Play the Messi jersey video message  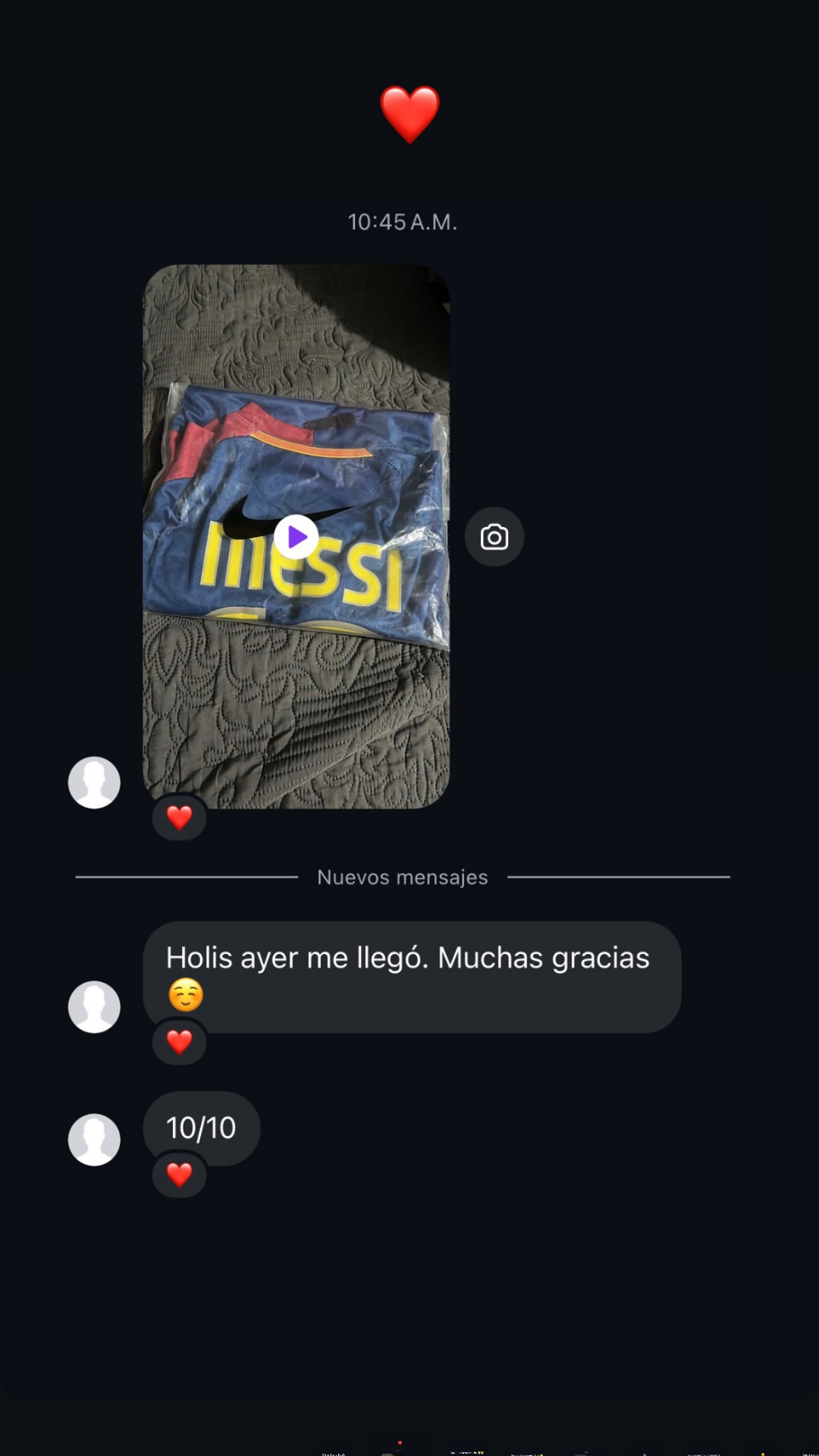tap(296, 537)
